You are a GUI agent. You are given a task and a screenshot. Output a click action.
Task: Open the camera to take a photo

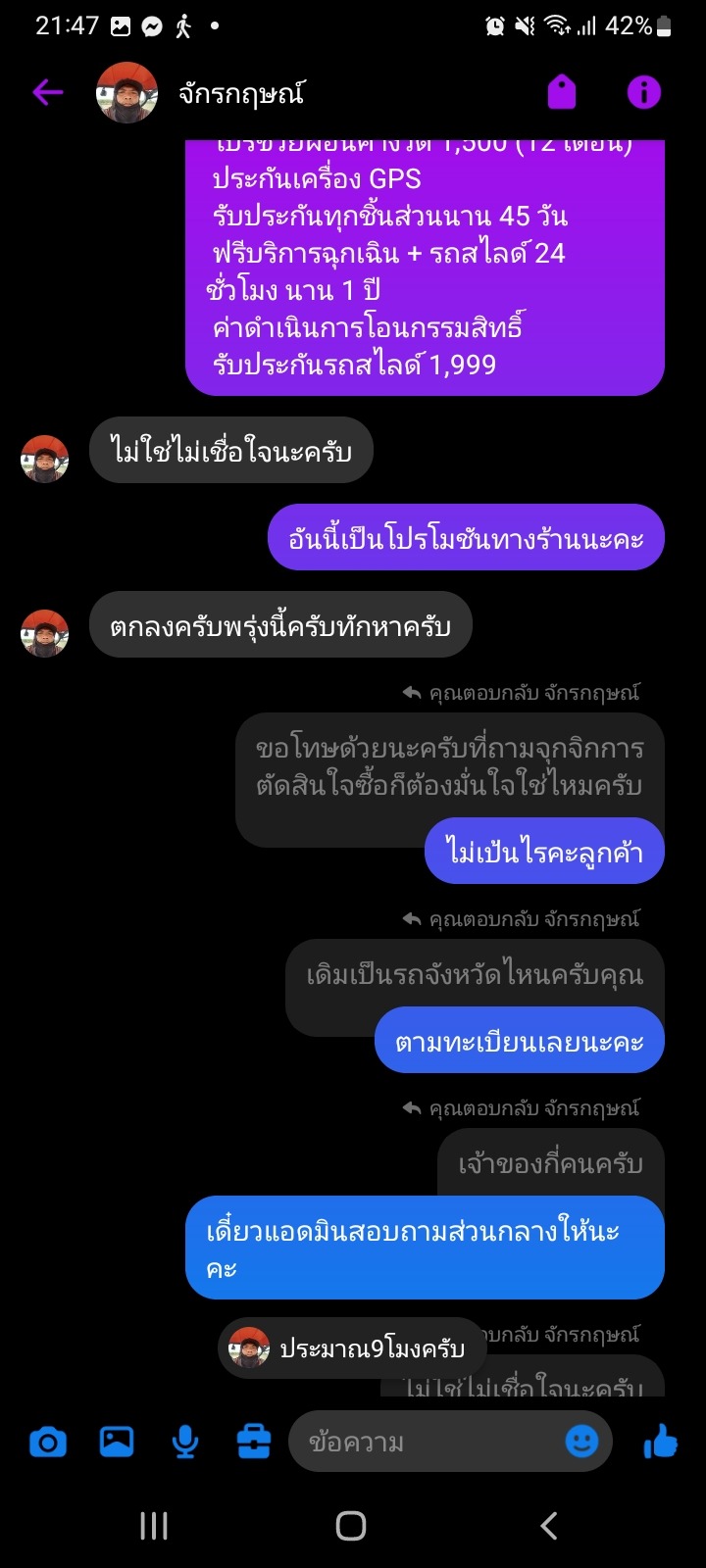(x=48, y=1442)
